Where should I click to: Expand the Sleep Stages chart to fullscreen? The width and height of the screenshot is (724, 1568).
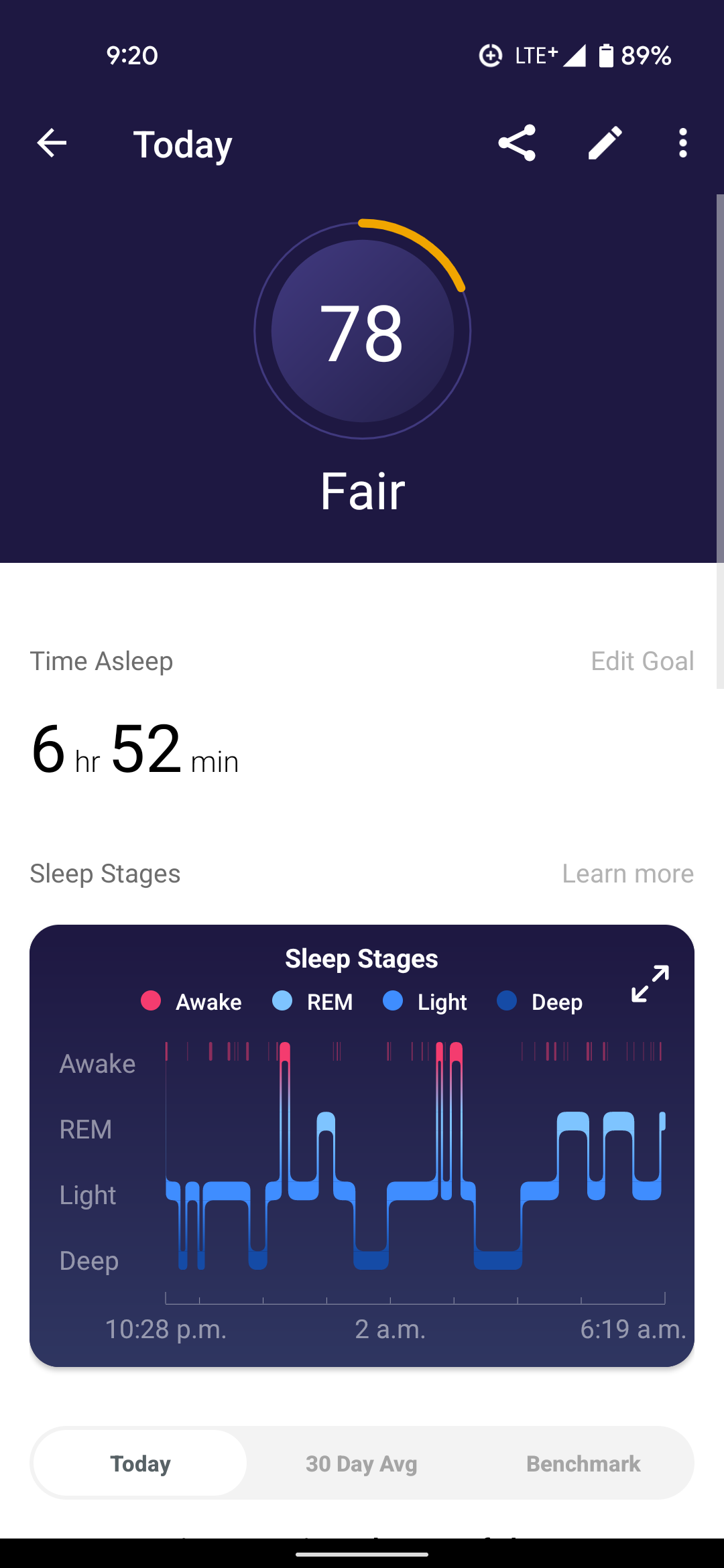coord(650,984)
